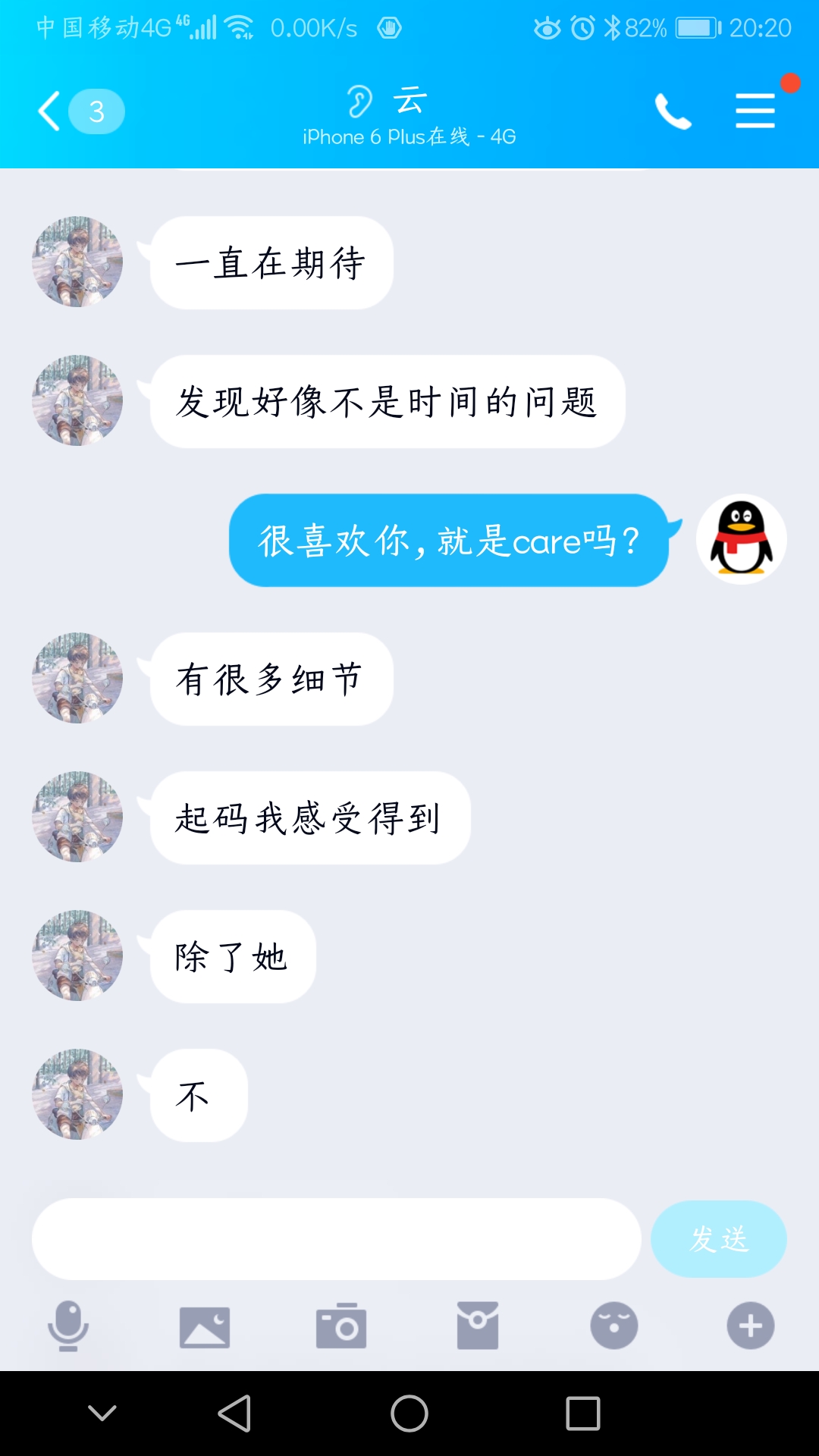The height and width of the screenshot is (1456, 819).
Task: Open the chat settings menu
Action: point(755,111)
